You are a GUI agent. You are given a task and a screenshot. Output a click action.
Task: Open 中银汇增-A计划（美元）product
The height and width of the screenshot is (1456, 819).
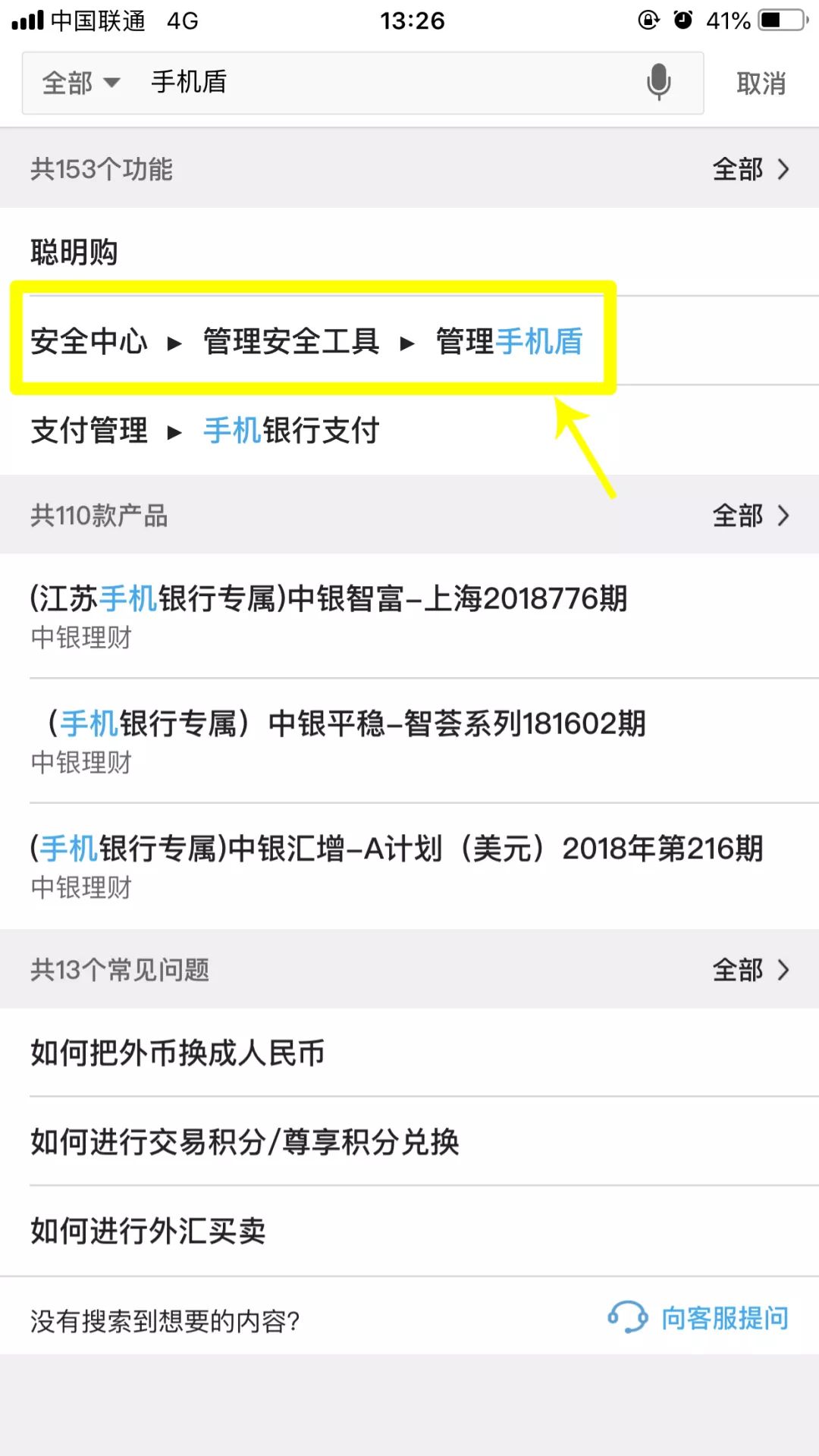click(x=396, y=865)
